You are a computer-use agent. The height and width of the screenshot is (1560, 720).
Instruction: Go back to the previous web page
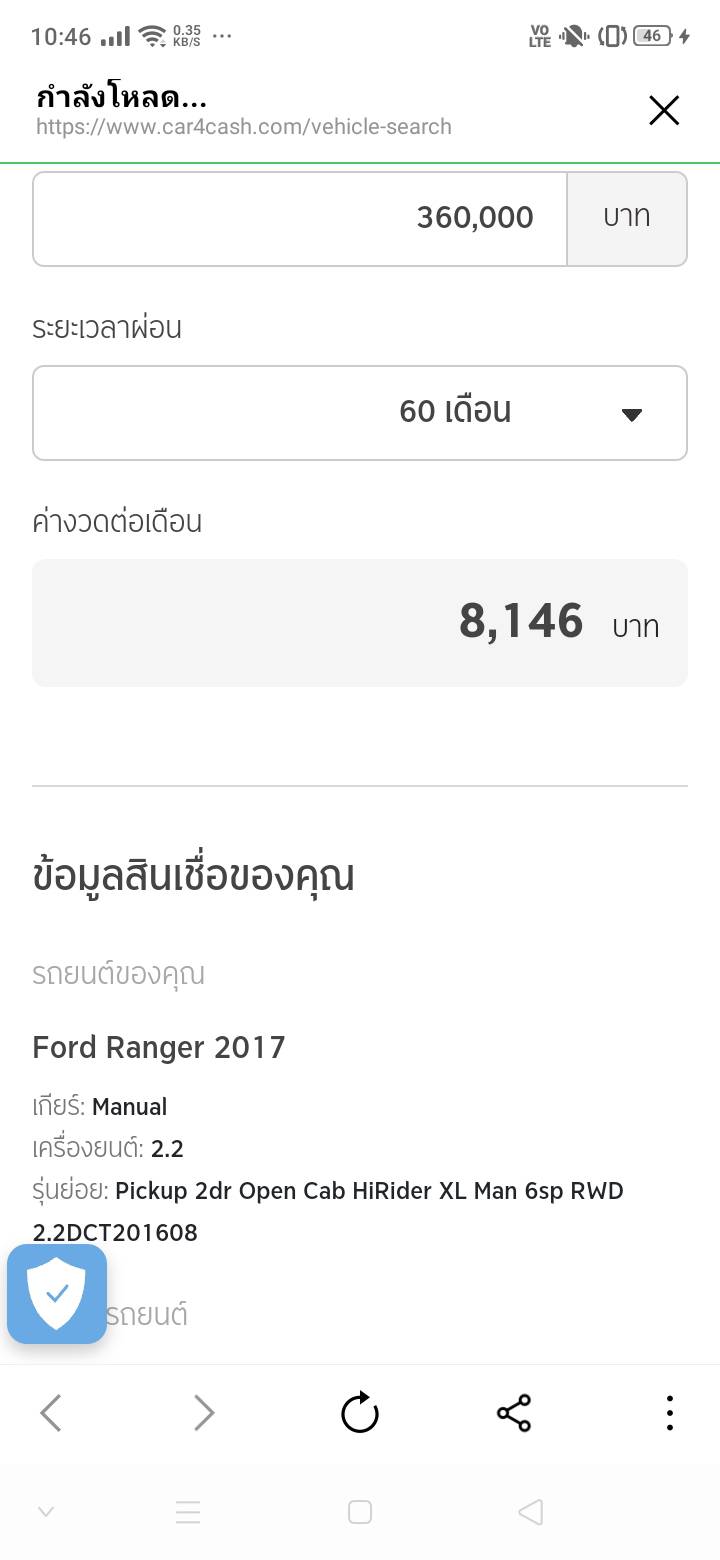pos(51,1413)
